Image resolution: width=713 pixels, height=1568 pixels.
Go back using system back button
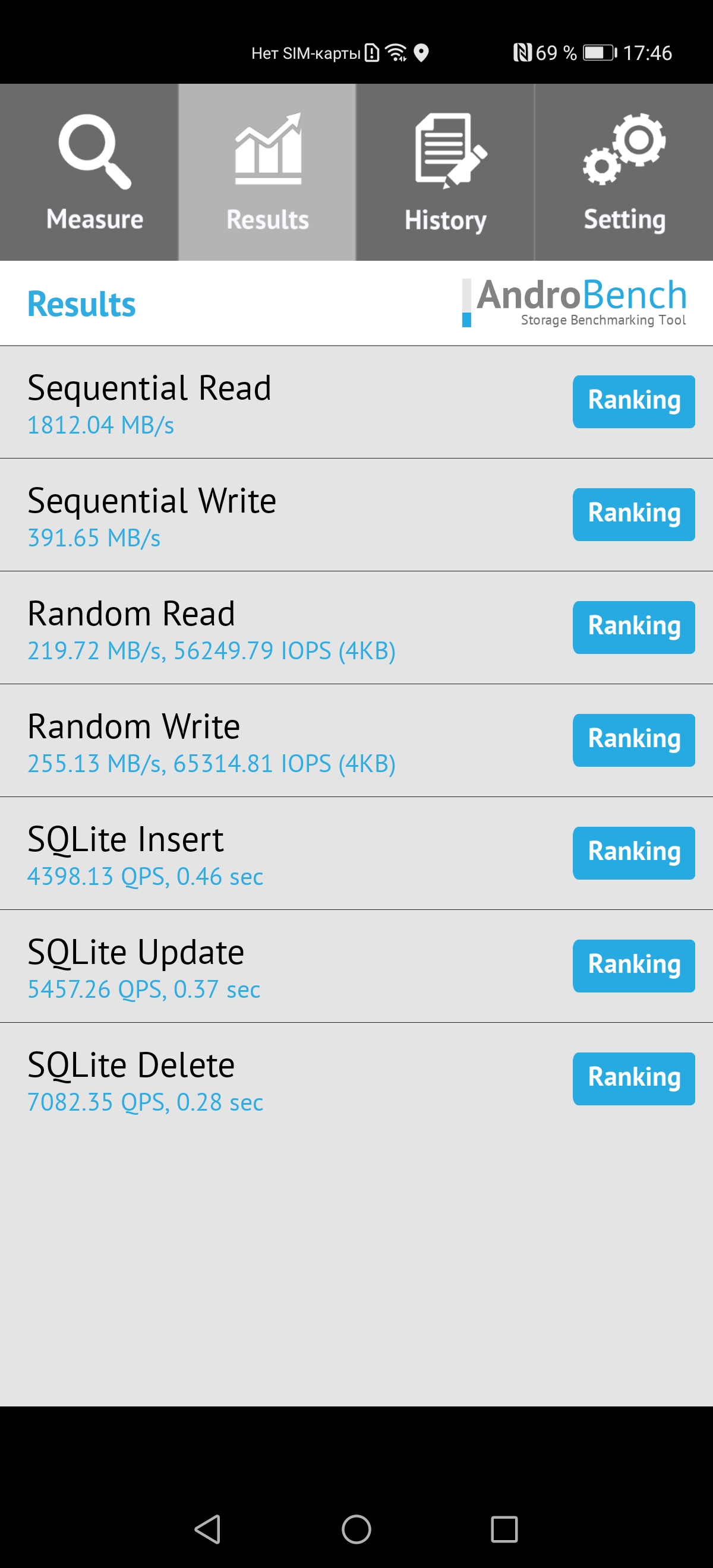click(x=207, y=1529)
